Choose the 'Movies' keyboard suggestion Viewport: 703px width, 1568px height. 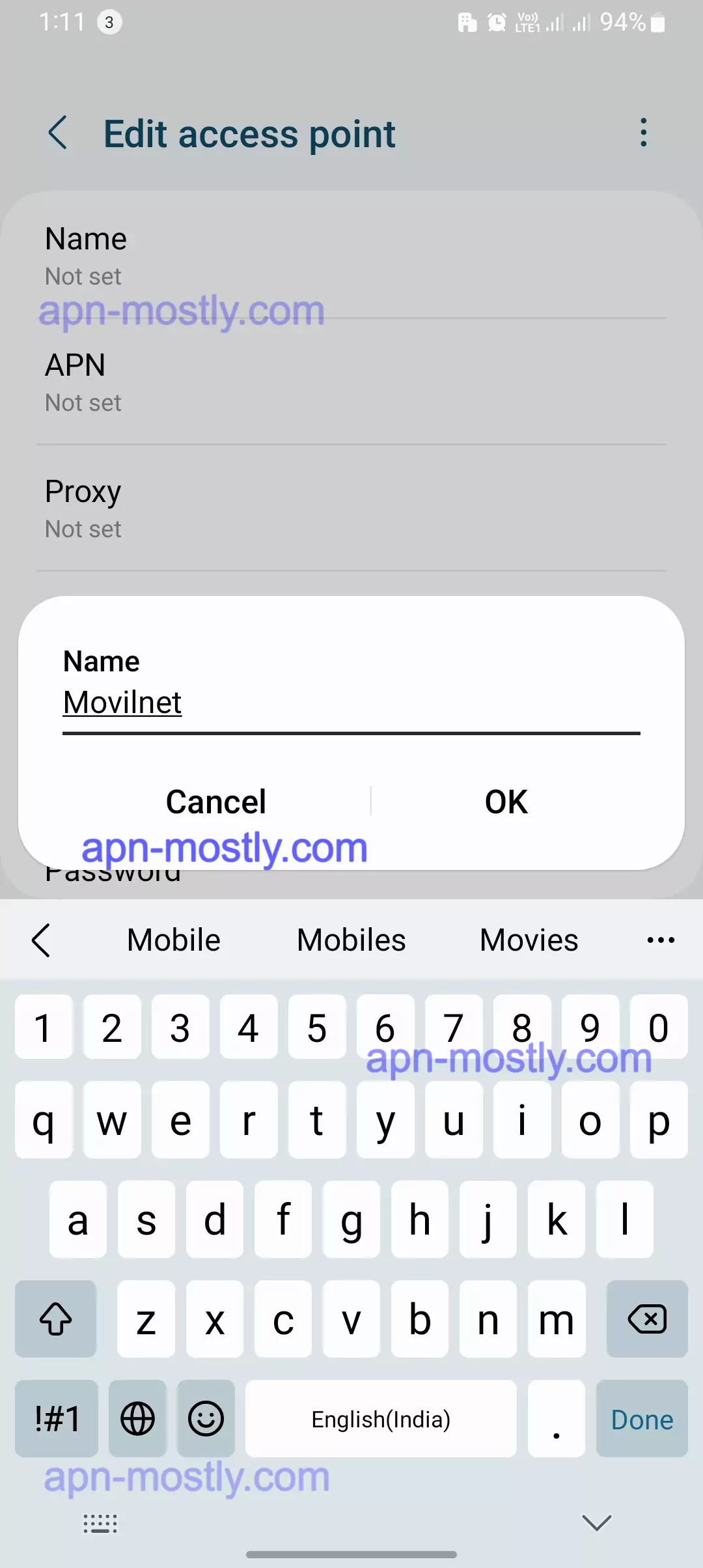(529, 940)
